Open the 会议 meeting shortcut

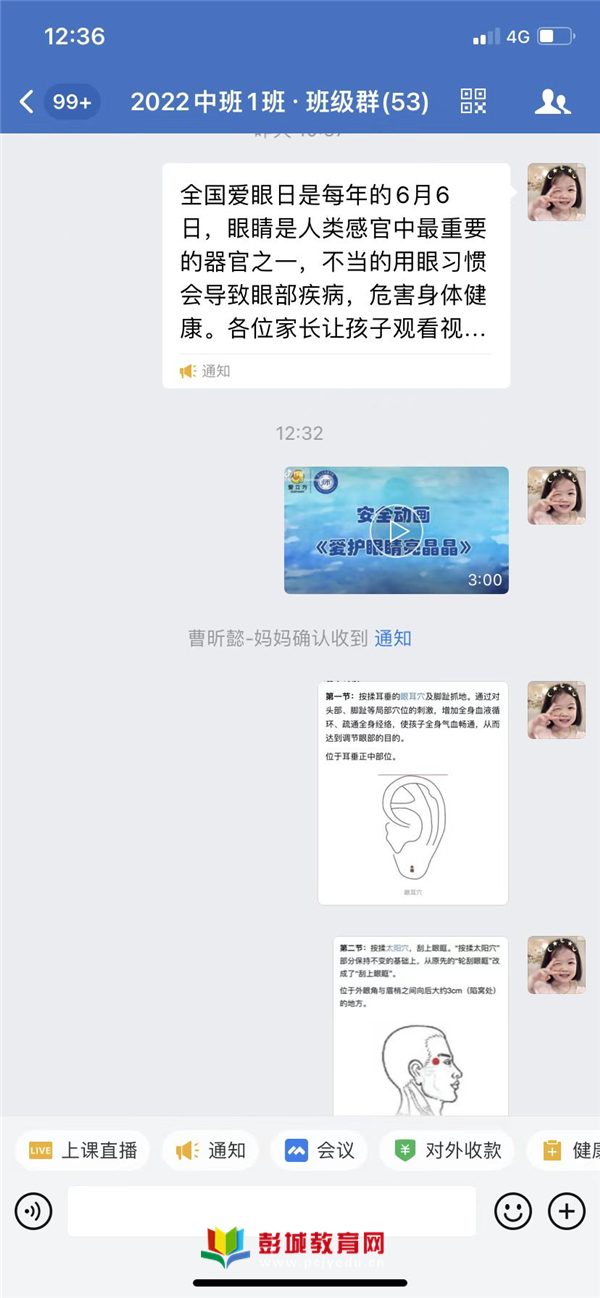click(x=320, y=1150)
